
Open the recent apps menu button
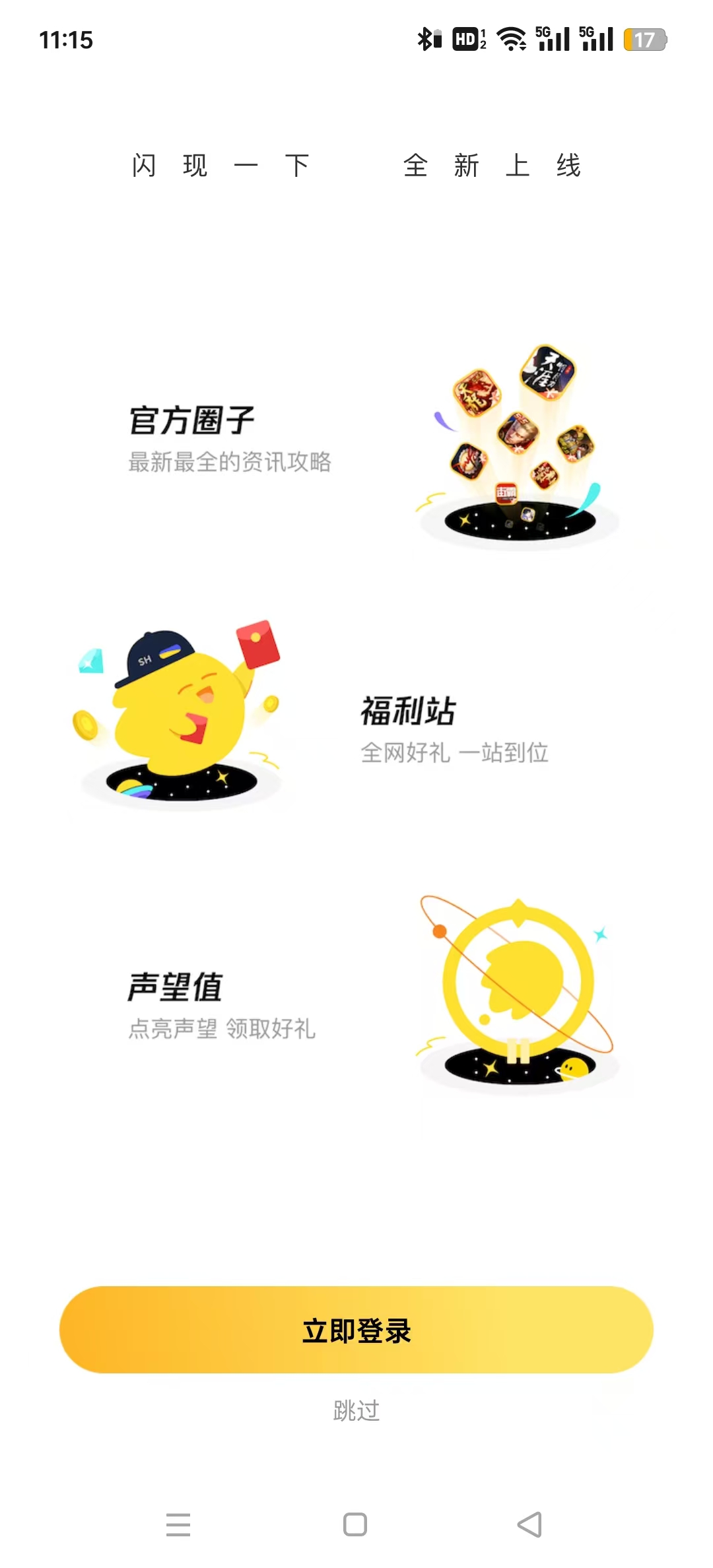[x=178, y=1524]
